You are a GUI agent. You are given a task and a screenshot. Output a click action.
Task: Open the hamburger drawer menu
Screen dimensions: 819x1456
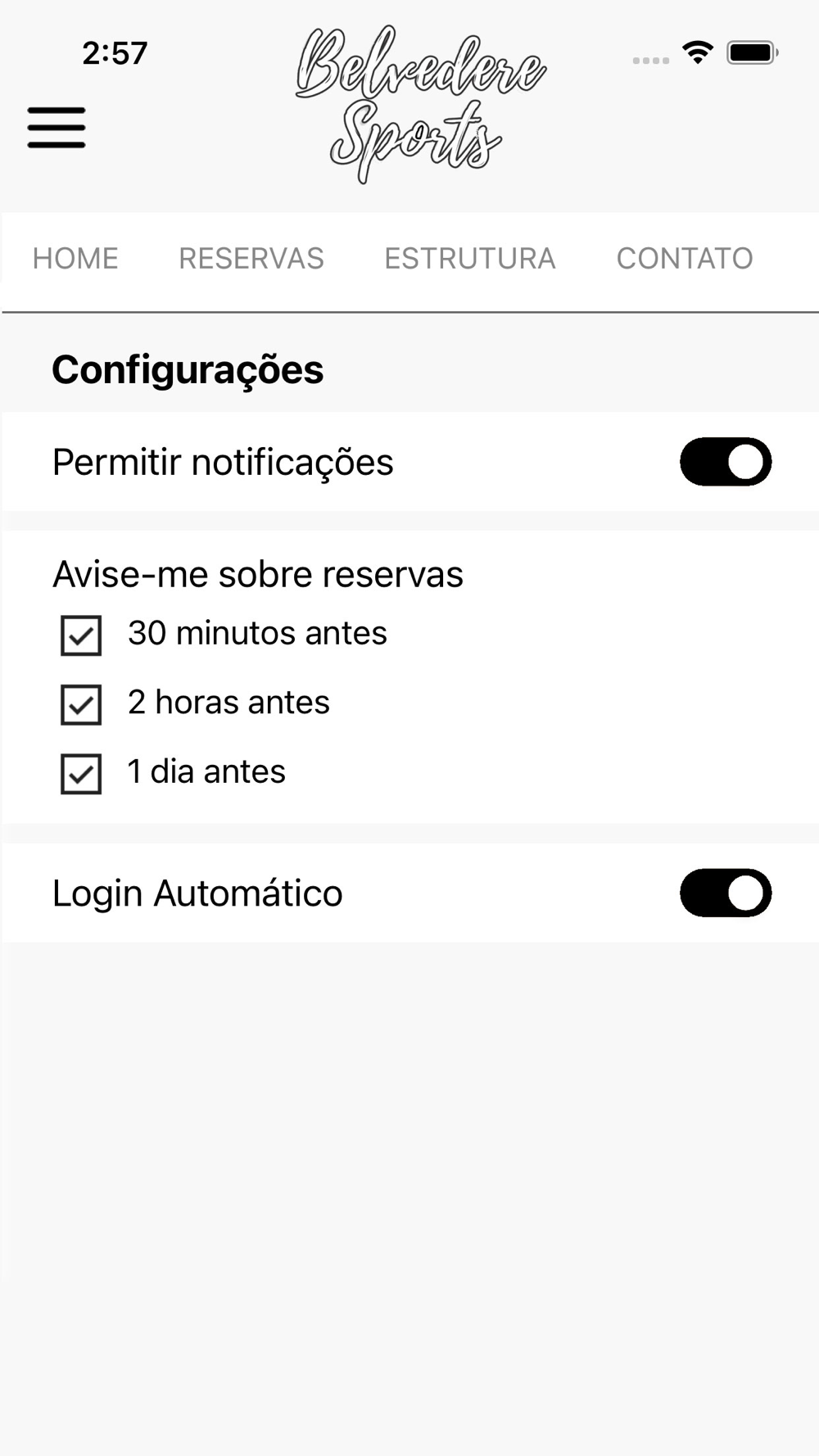[57, 127]
